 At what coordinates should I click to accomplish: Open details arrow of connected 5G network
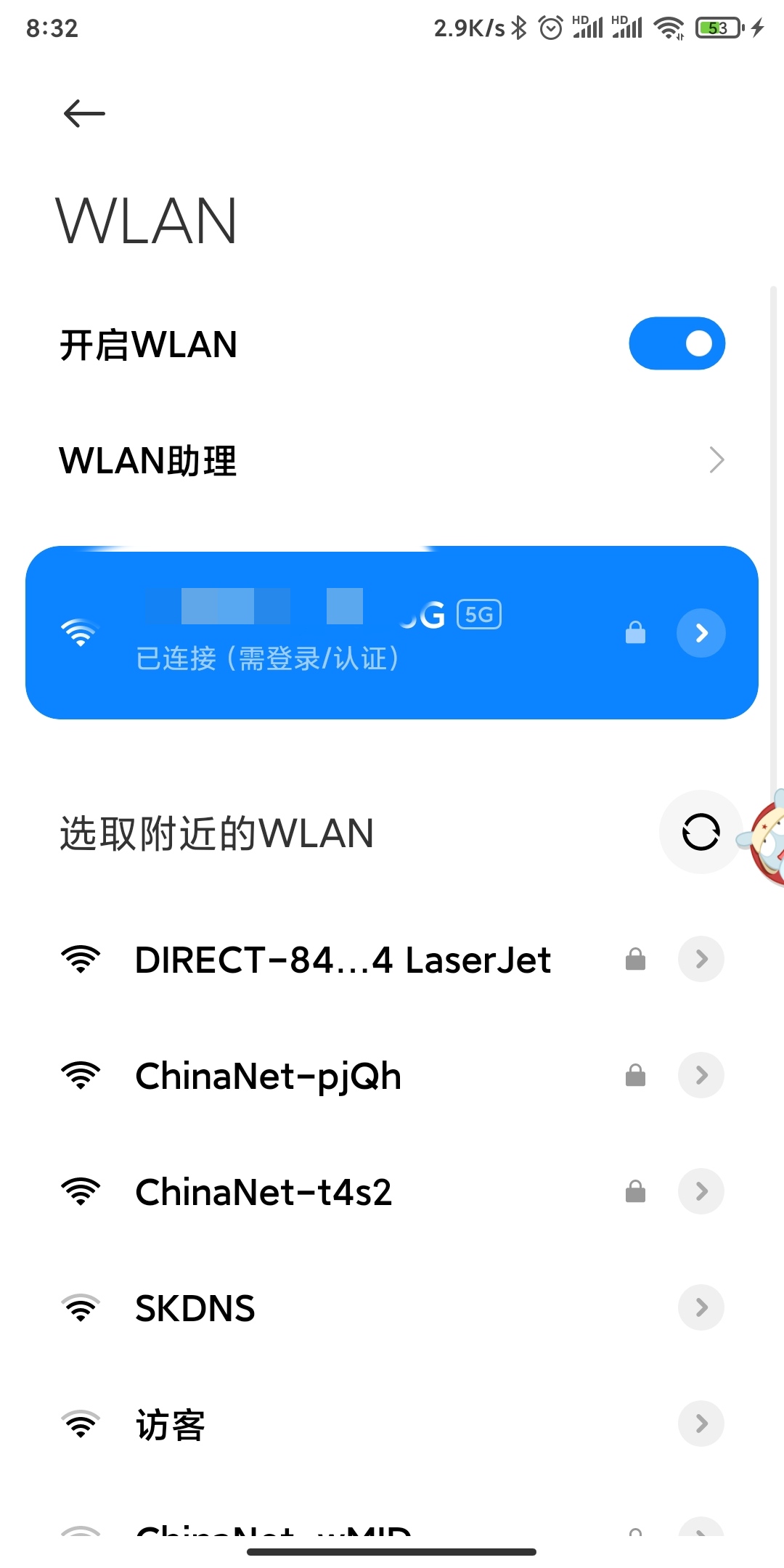pos(701,633)
